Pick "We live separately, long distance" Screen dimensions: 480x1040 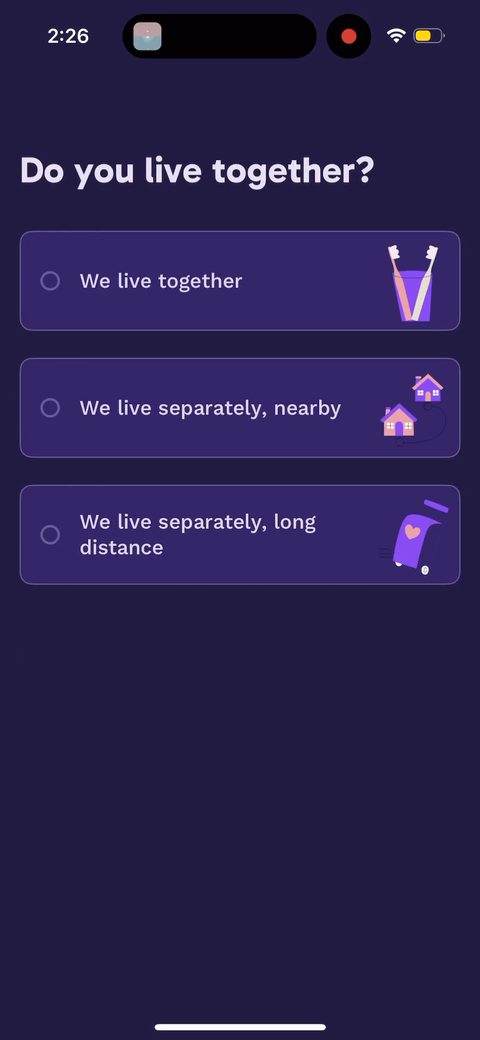(x=240, y=535)
